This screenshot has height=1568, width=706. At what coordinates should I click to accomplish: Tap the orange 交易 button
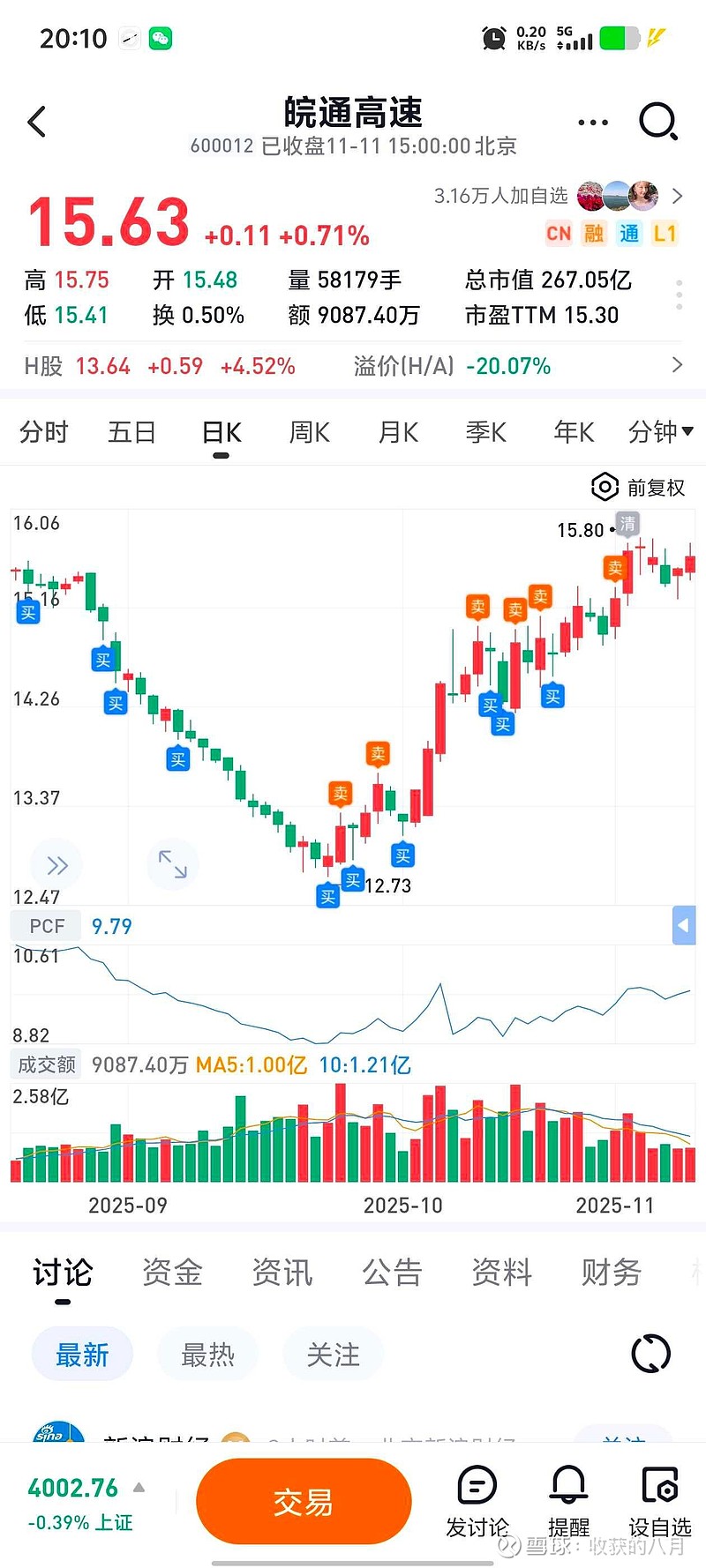click(304, 1502)
